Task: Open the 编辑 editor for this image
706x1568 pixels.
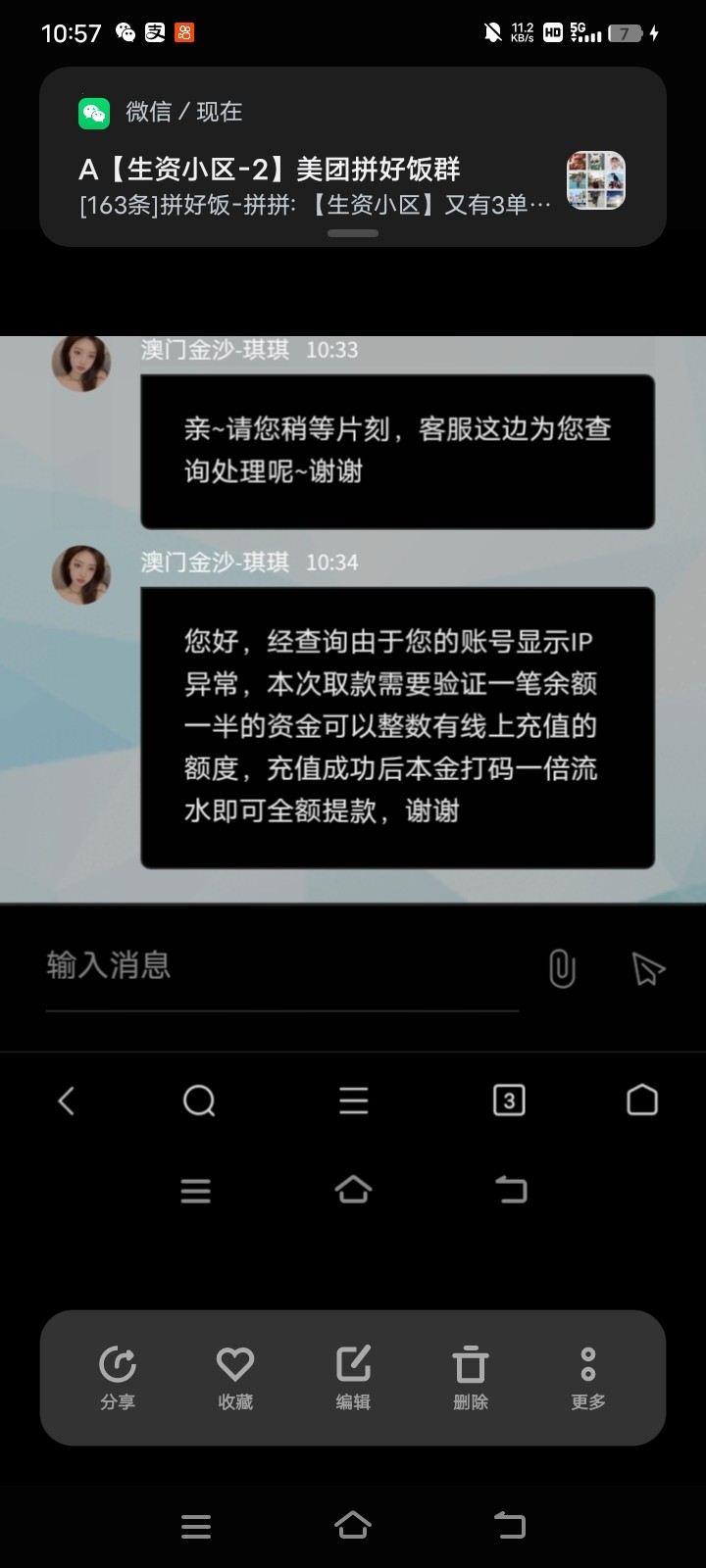Action: [353, 1376]
